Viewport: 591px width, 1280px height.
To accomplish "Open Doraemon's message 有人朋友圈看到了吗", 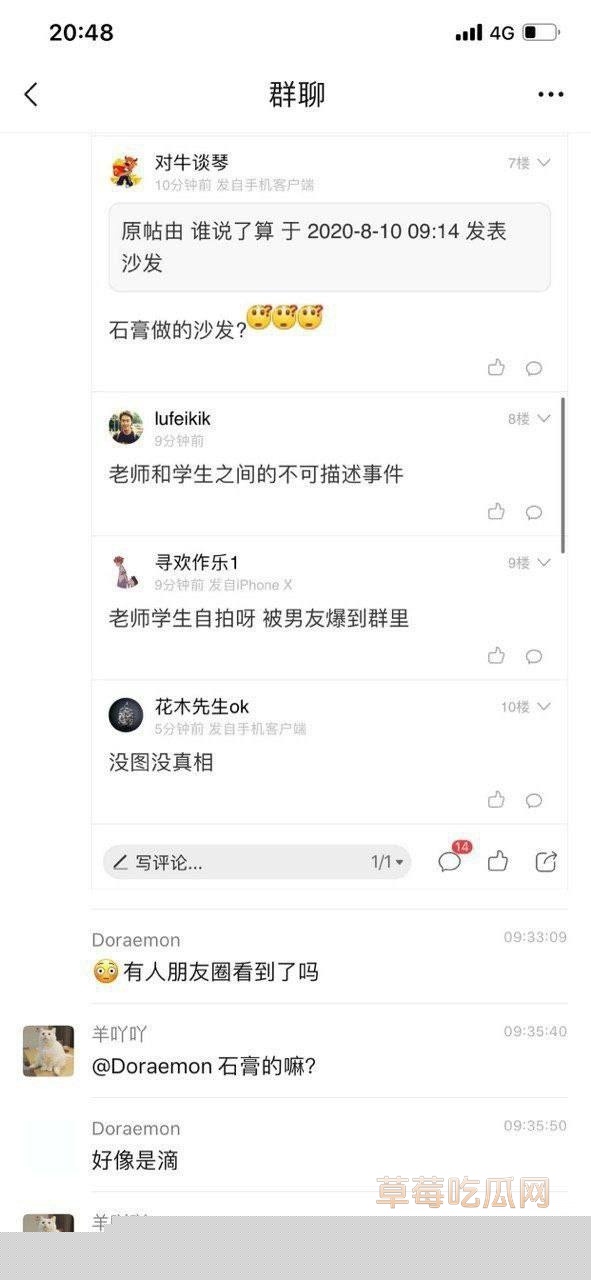I will (x=205, y=971).
